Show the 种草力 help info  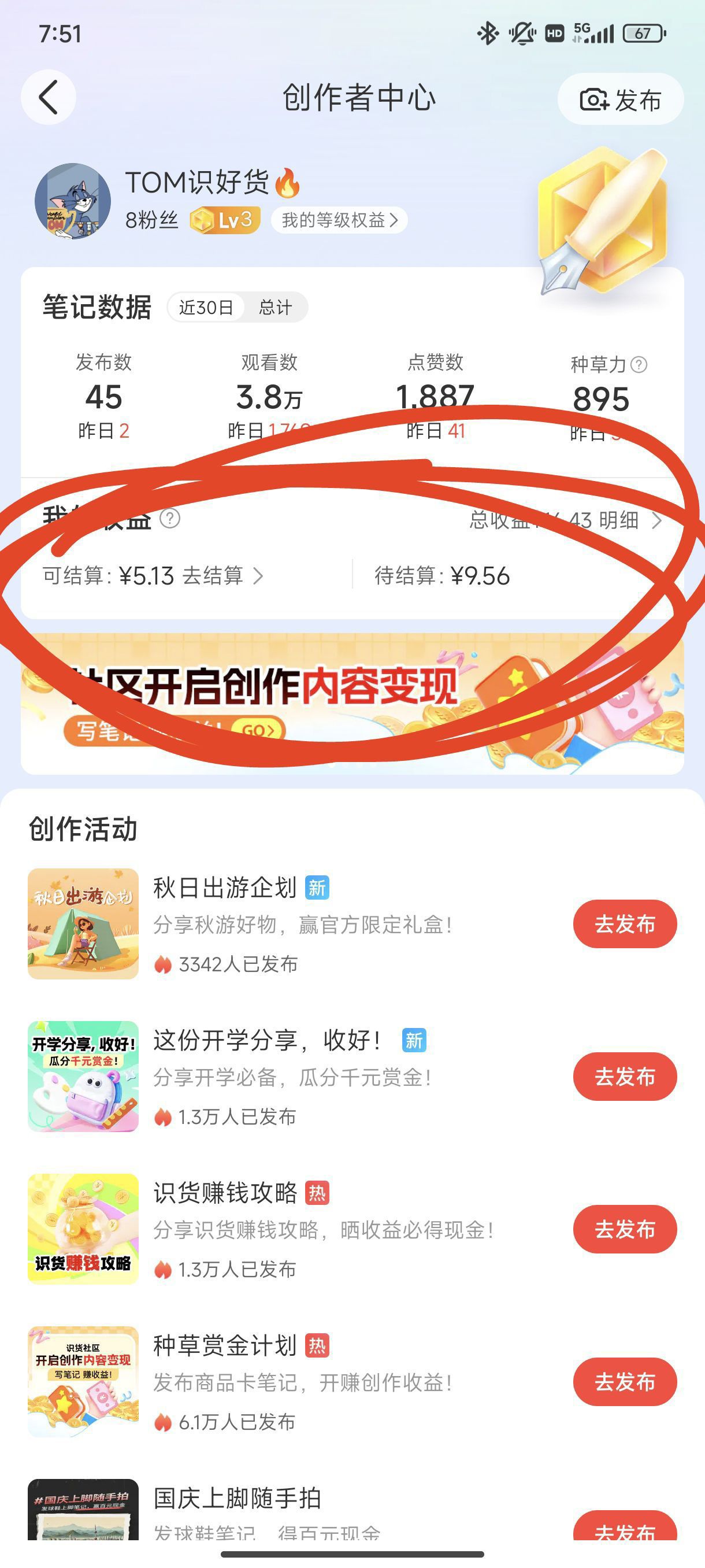point(639,365)
